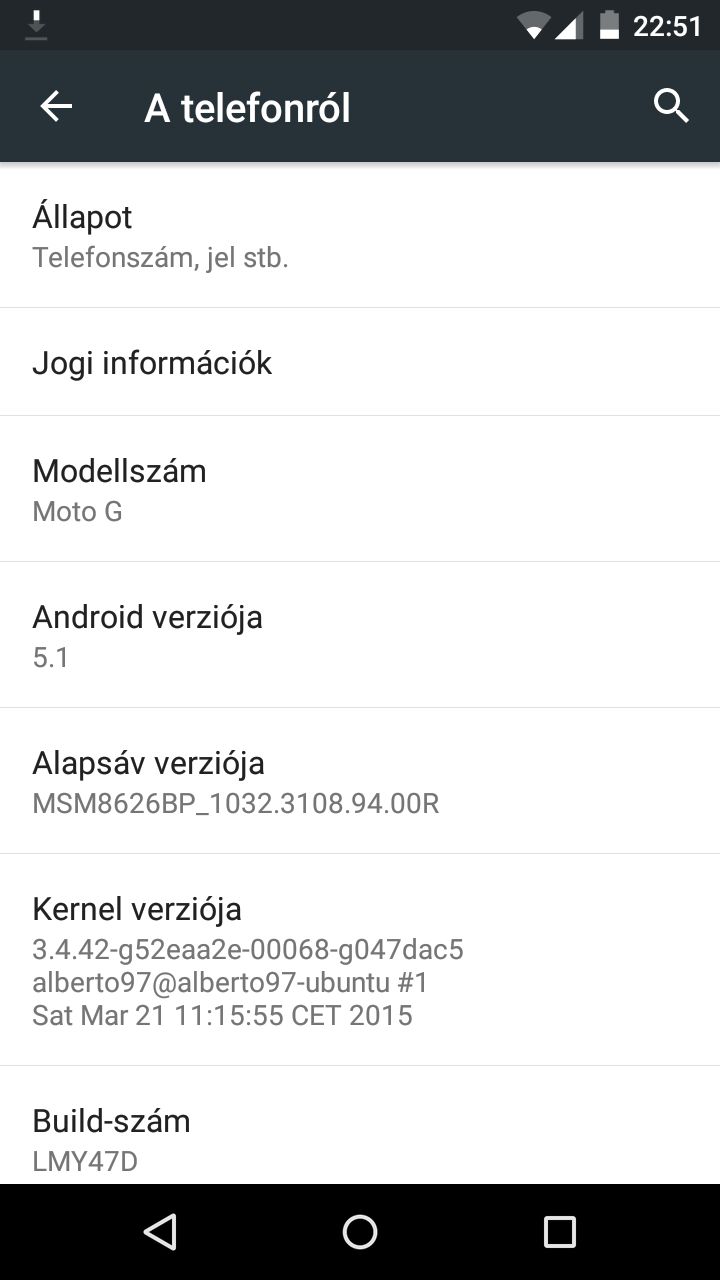This screenshot has width=720, height=1280.
Task: Tap the Build-szám row
Action: coord(360,1126)
